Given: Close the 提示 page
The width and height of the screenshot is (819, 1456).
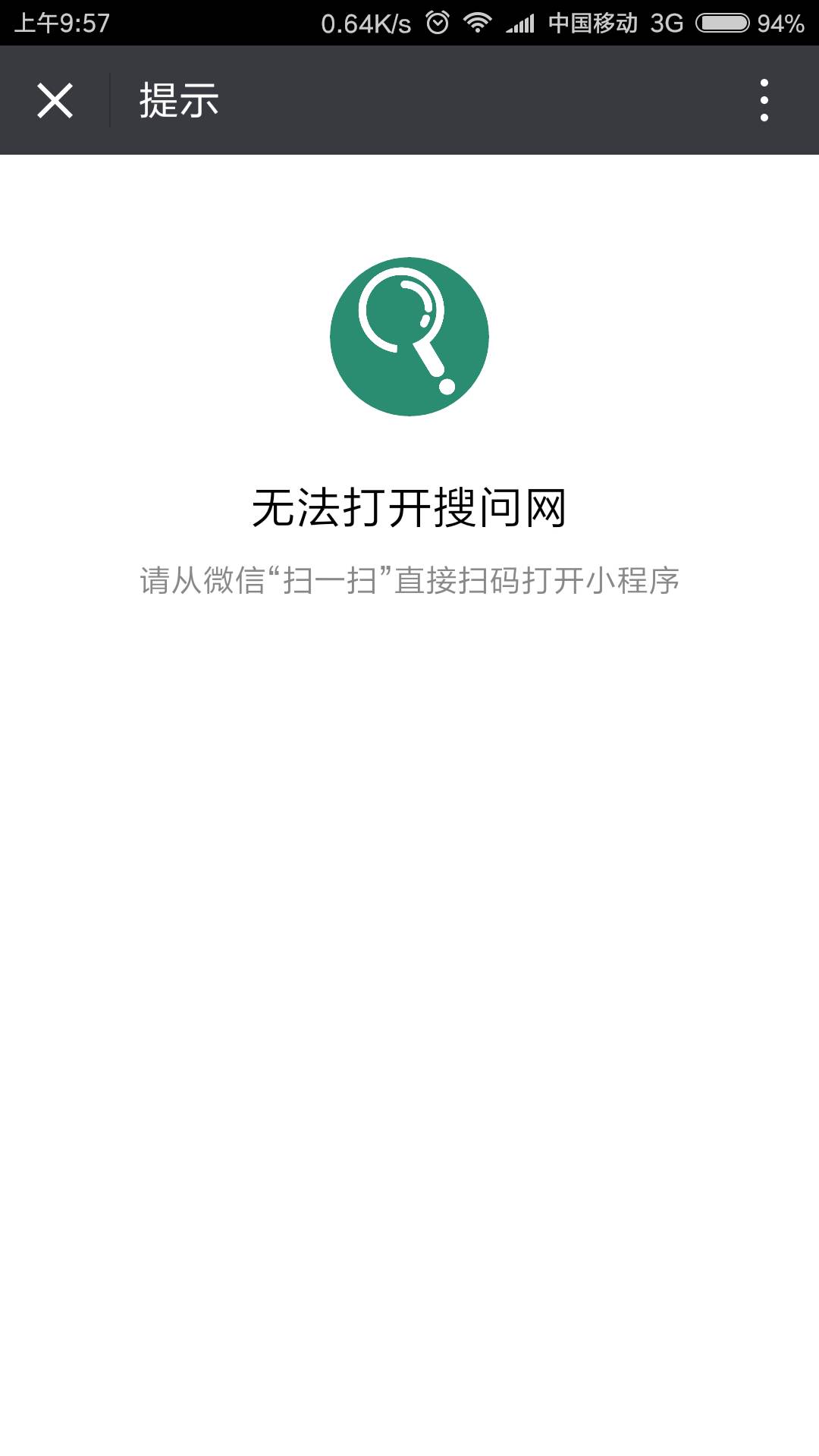Looking at the screenshot, I should click(55, 100).
